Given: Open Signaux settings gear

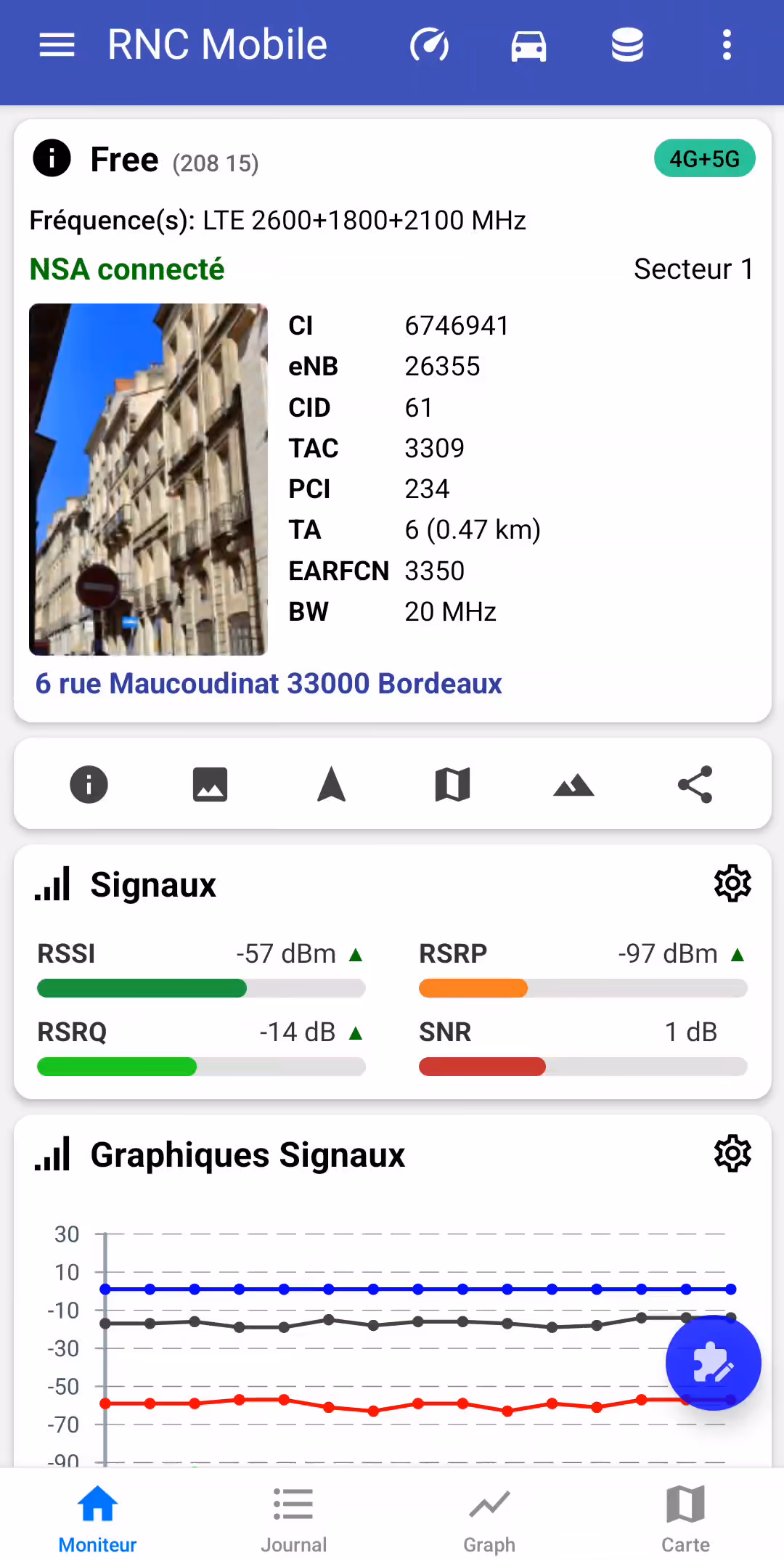Looking at the screenshot, I should [x=732, y=884].
